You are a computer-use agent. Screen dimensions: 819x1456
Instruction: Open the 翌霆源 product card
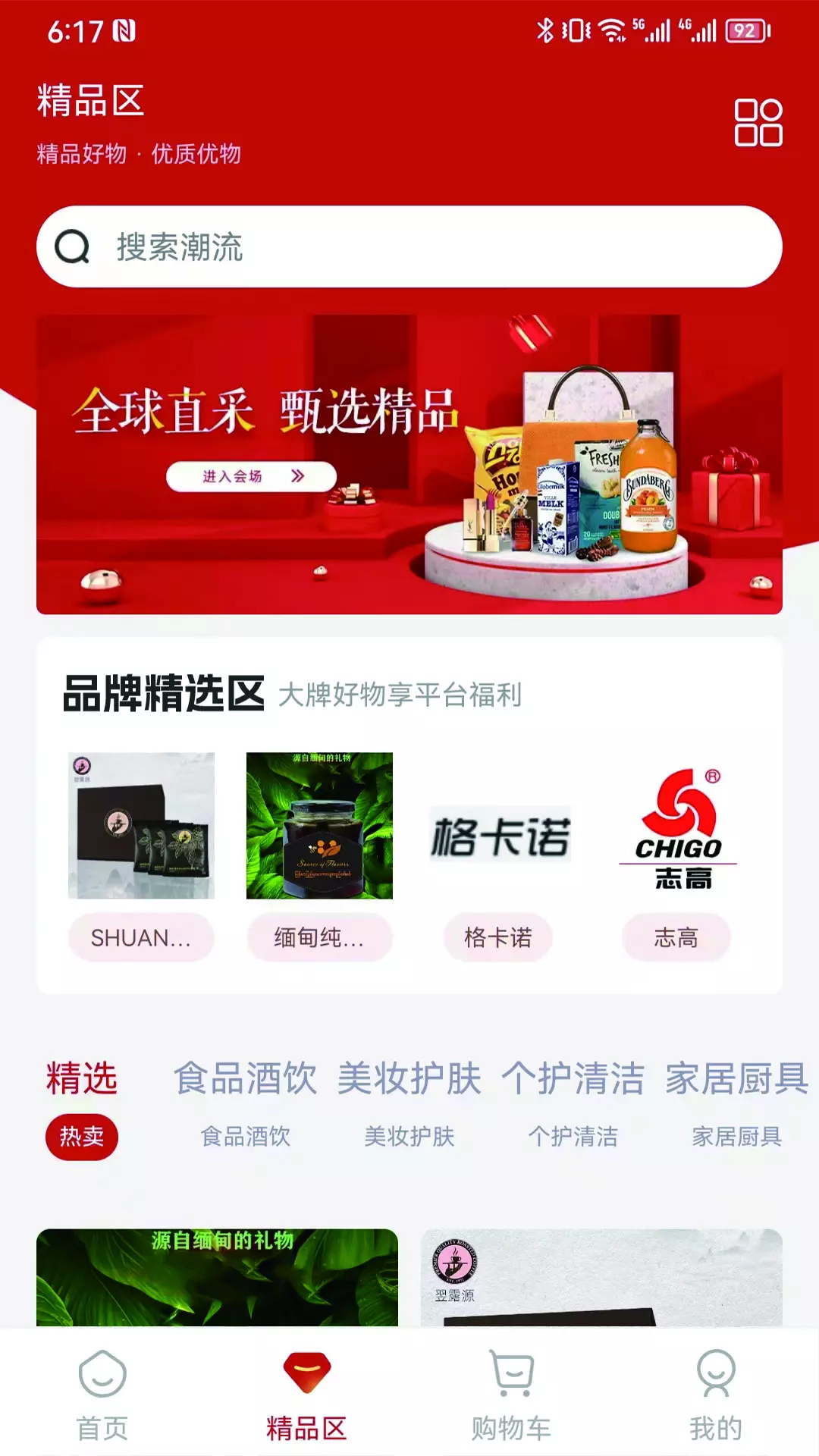[601, 1278]
